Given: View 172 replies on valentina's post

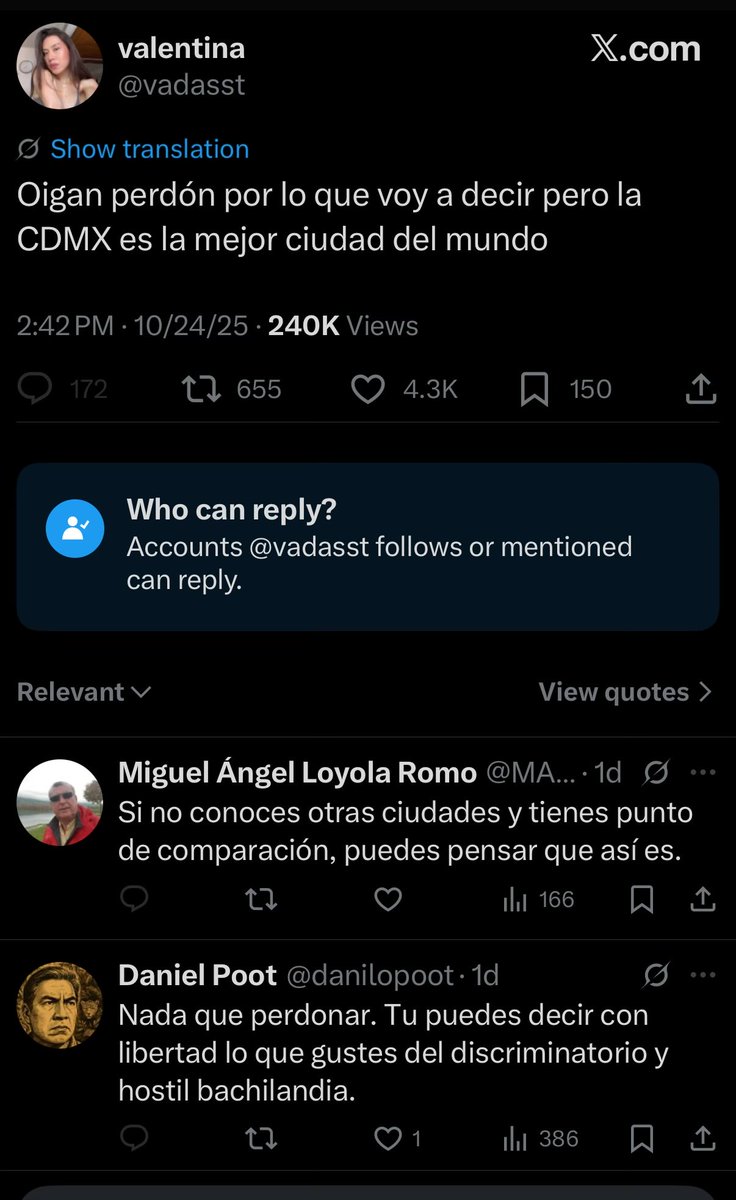Looking at the screenshot, I should coord(36,389).
